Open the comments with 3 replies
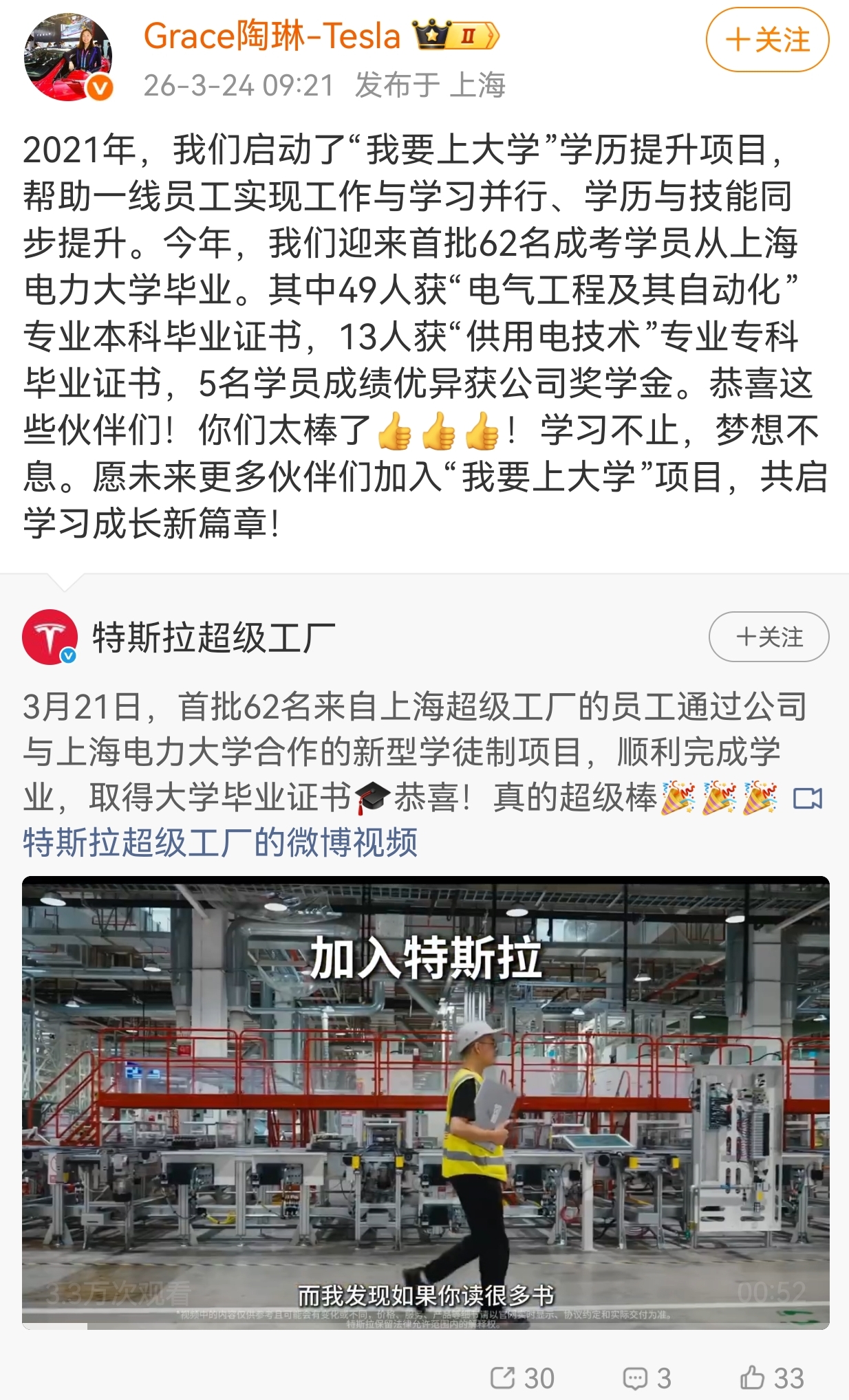 click(646, 1378)
